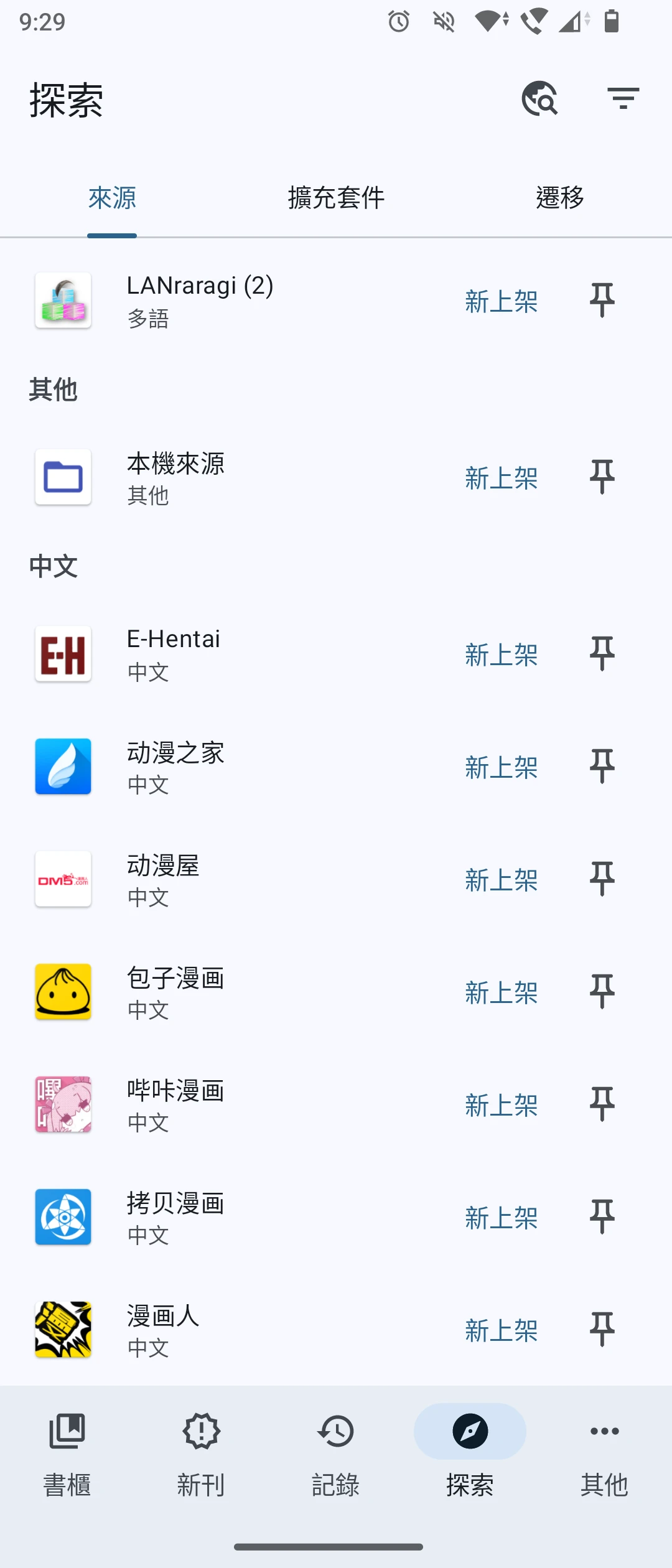This screenshot has height=1568, width=672.
Task: Pin the 漫画人 source
Action: 602,1330
